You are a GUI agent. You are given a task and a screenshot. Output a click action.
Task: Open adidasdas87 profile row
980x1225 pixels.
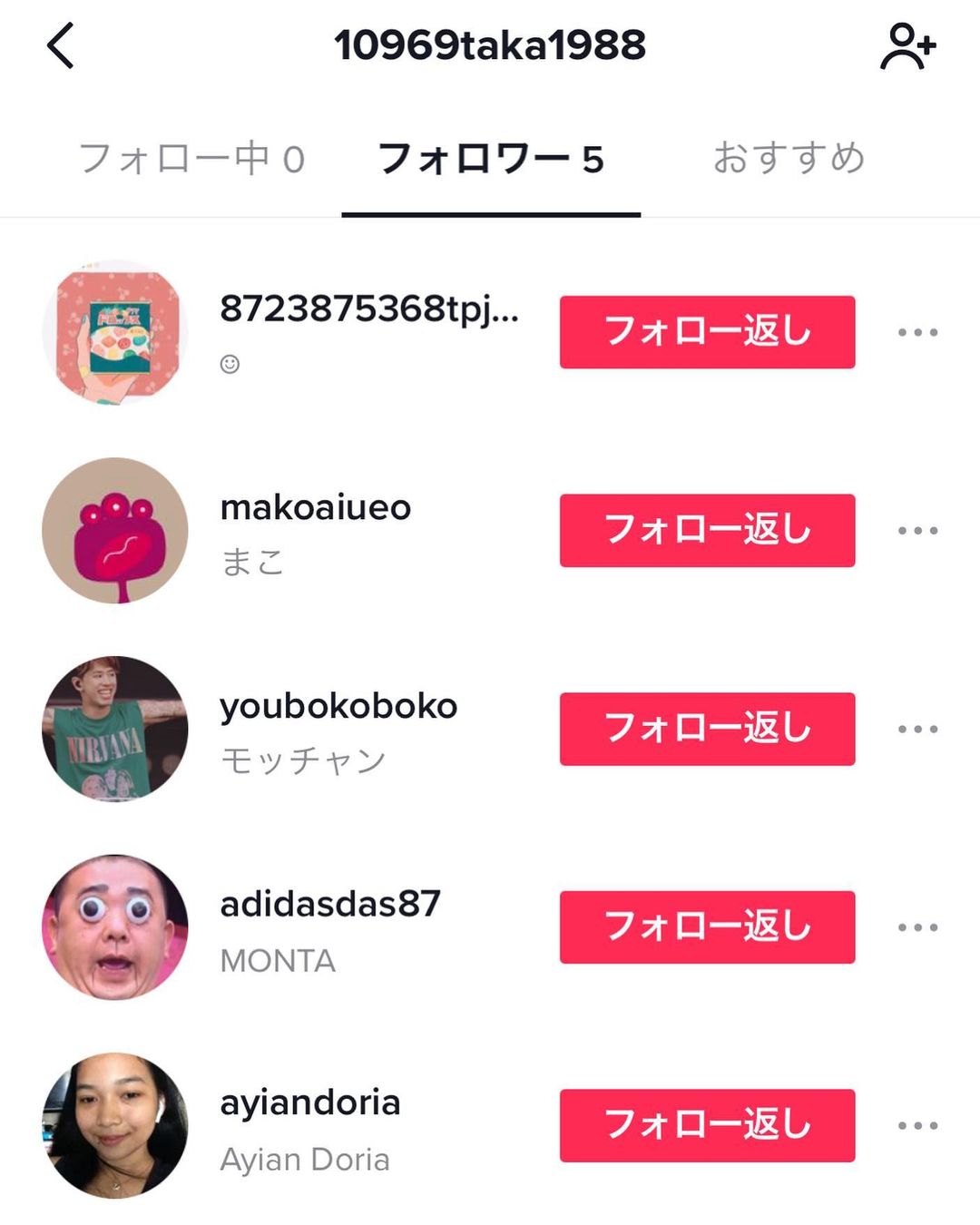329,905
